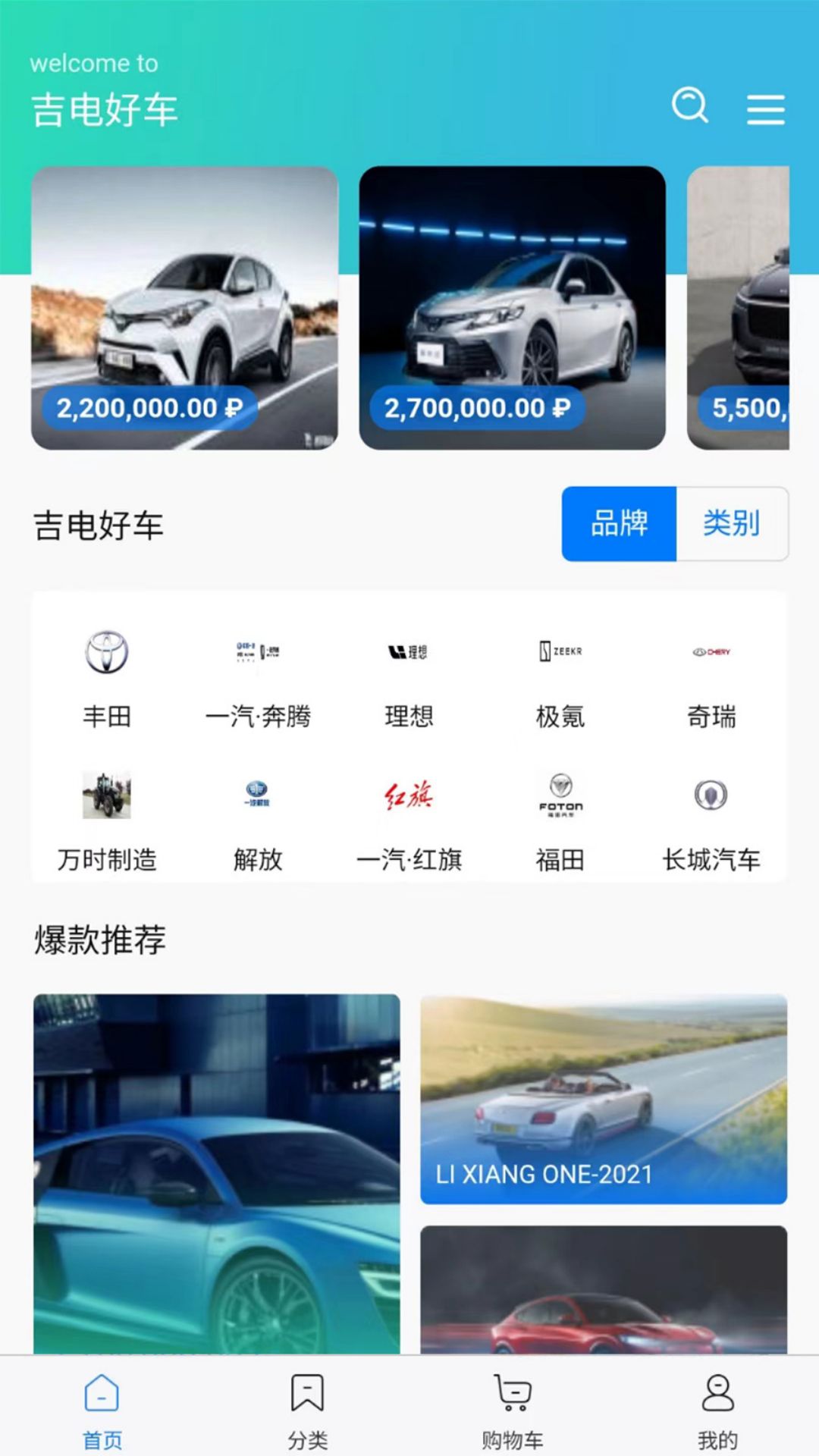Image resolution: width=819 pixels, height=1456 pixels.
Task: Select the 长城汽车 brand
Action: (x=711, y=819)
